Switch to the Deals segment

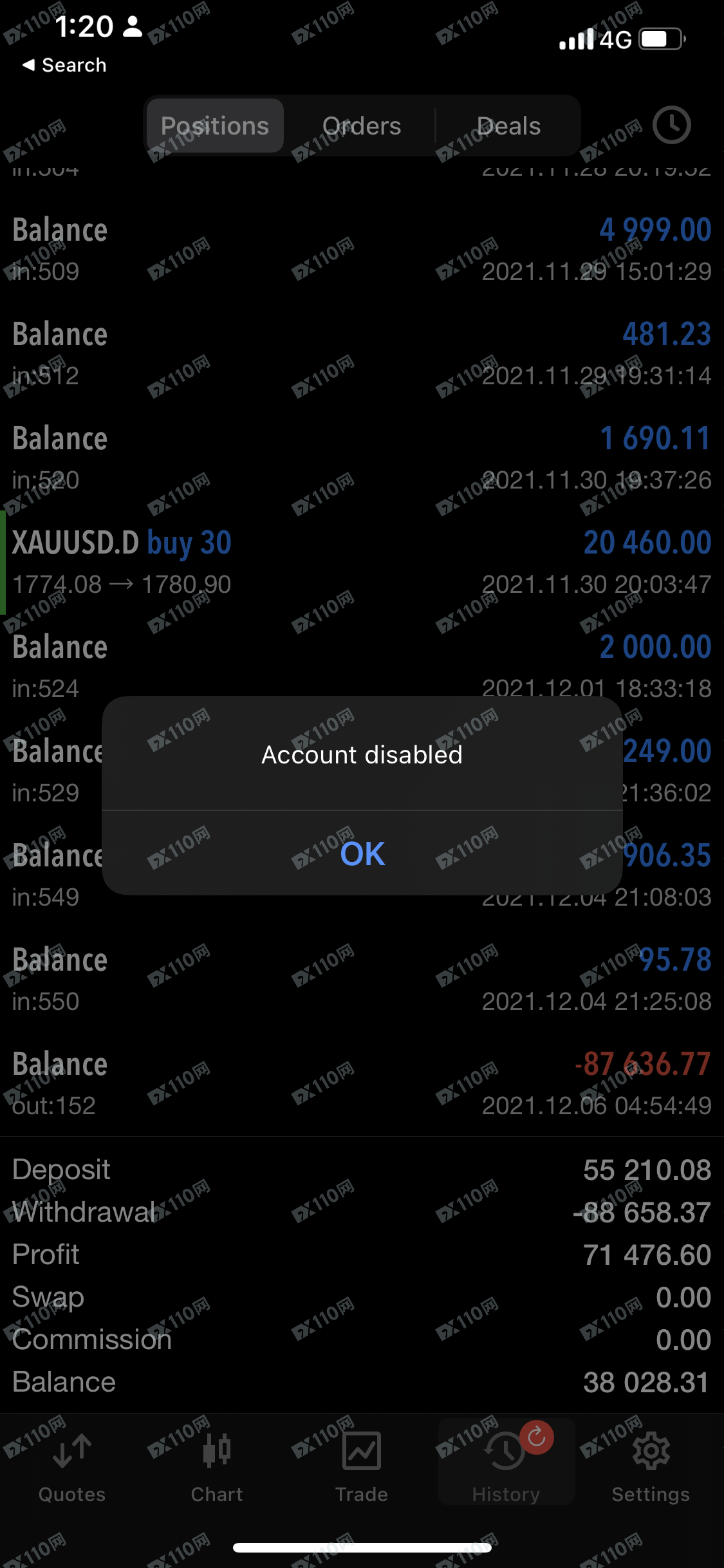tap(508, 126)
